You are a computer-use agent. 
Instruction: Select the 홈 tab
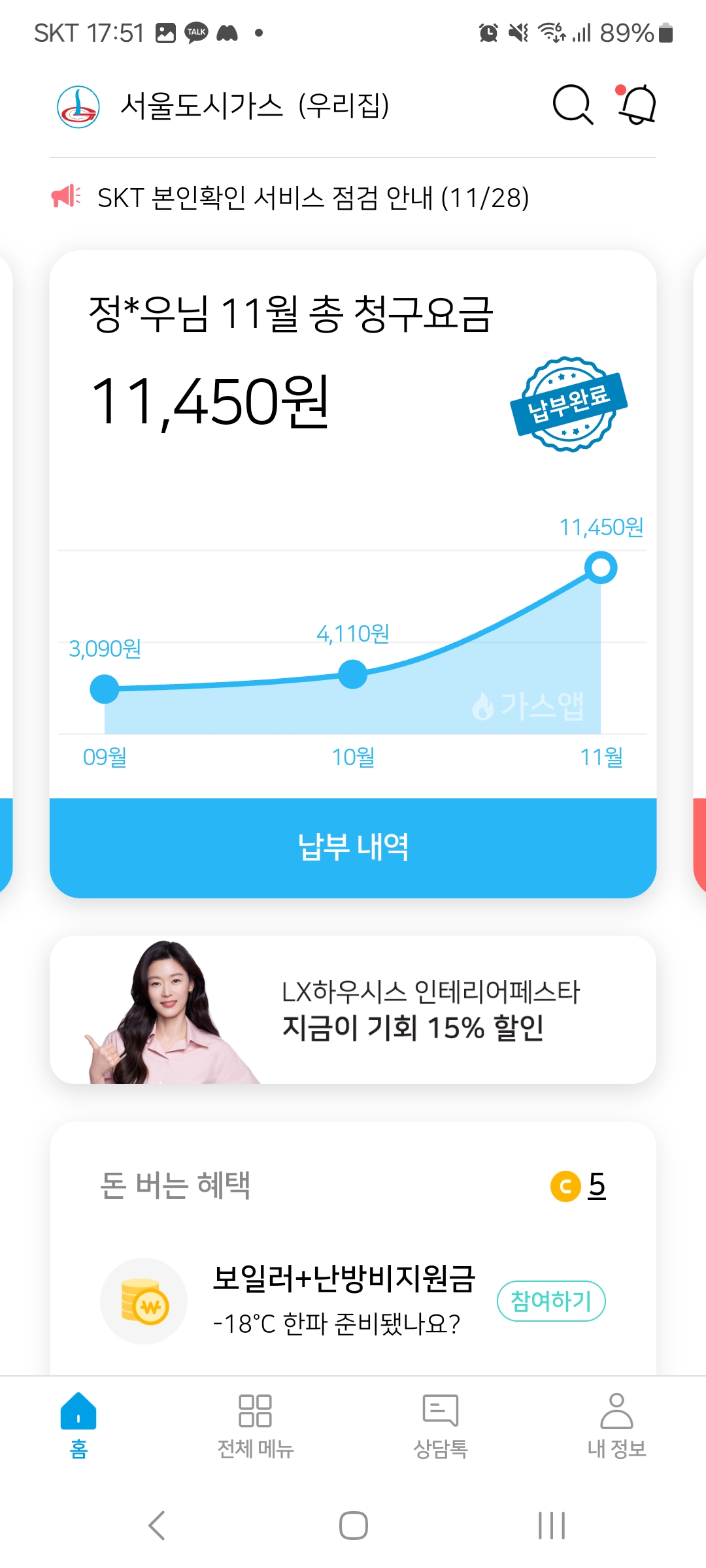click(78, 1426)
